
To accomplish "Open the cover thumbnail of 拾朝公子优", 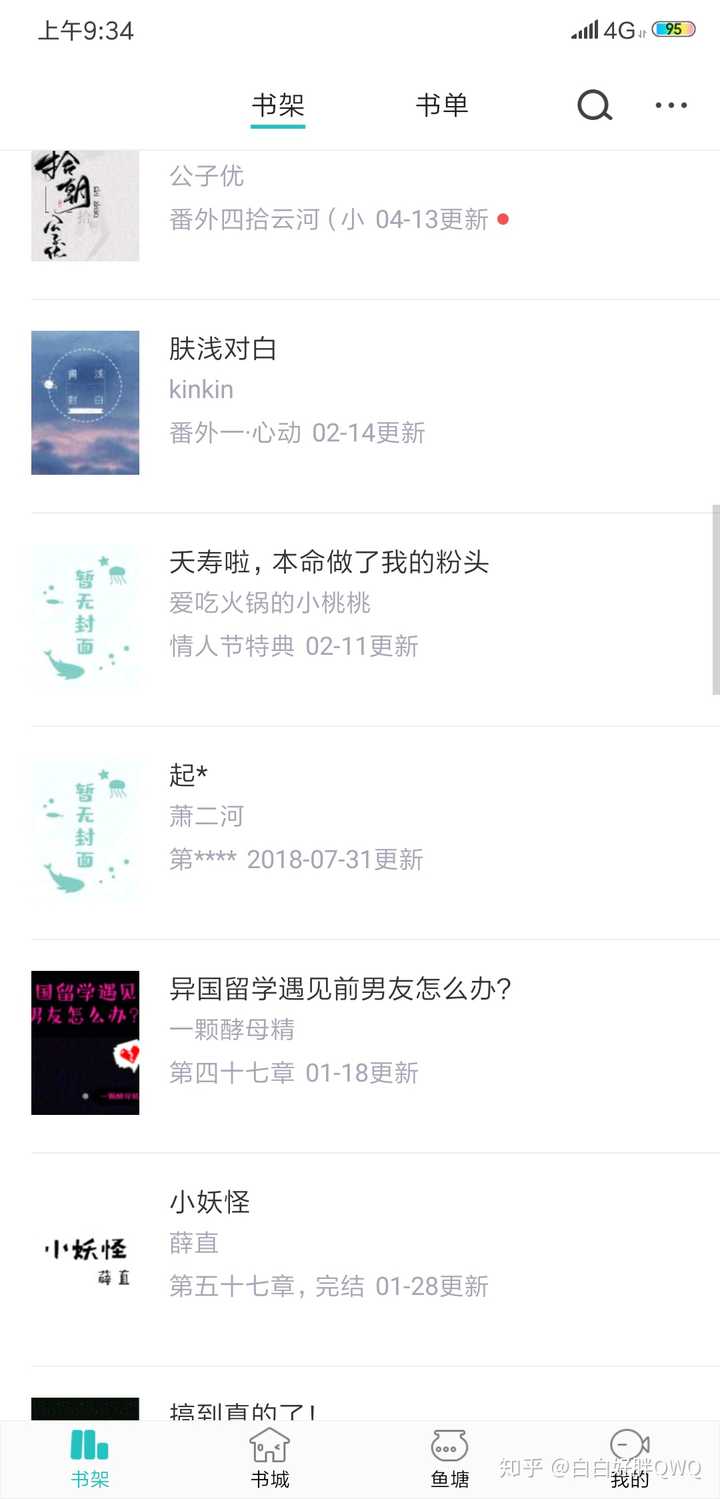I will pyautogui.click(x=85, y=206).
